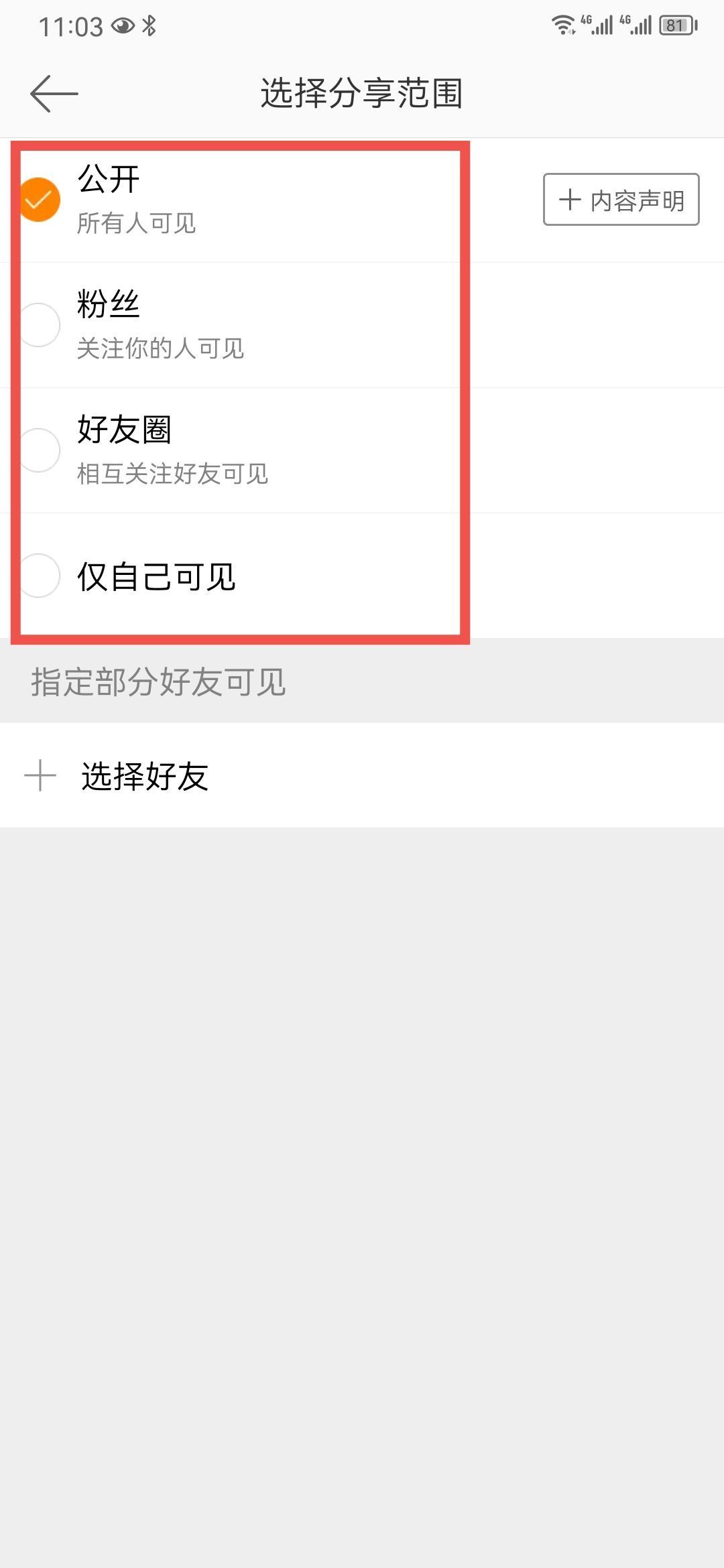The height and width of the screenshot is (1568, 724).
Task: Choose 好友圈 mutual-friends visibility
Action: coord(362,450)
